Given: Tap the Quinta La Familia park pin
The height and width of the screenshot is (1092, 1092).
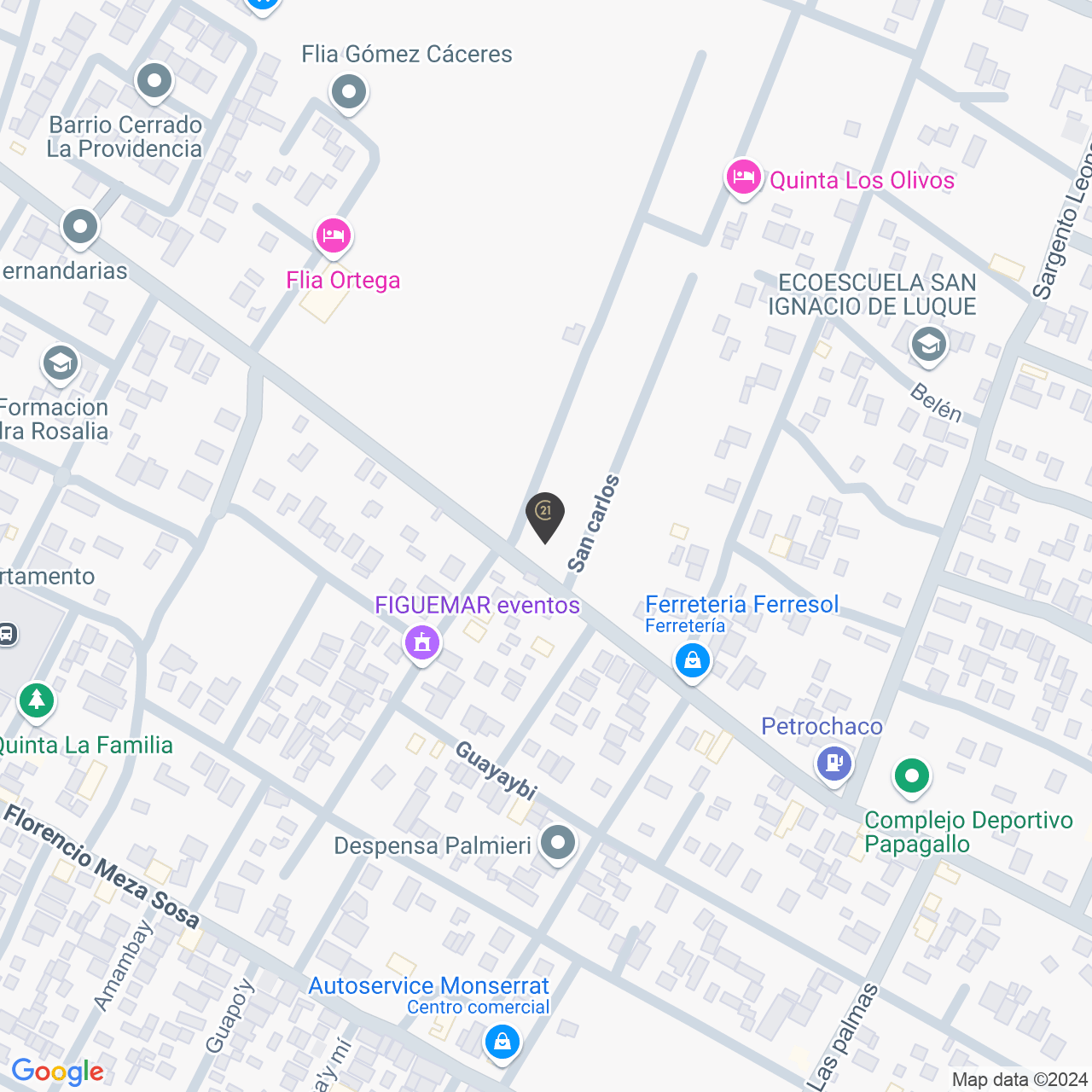Looking at the screenshot, I should coord(36,700).
